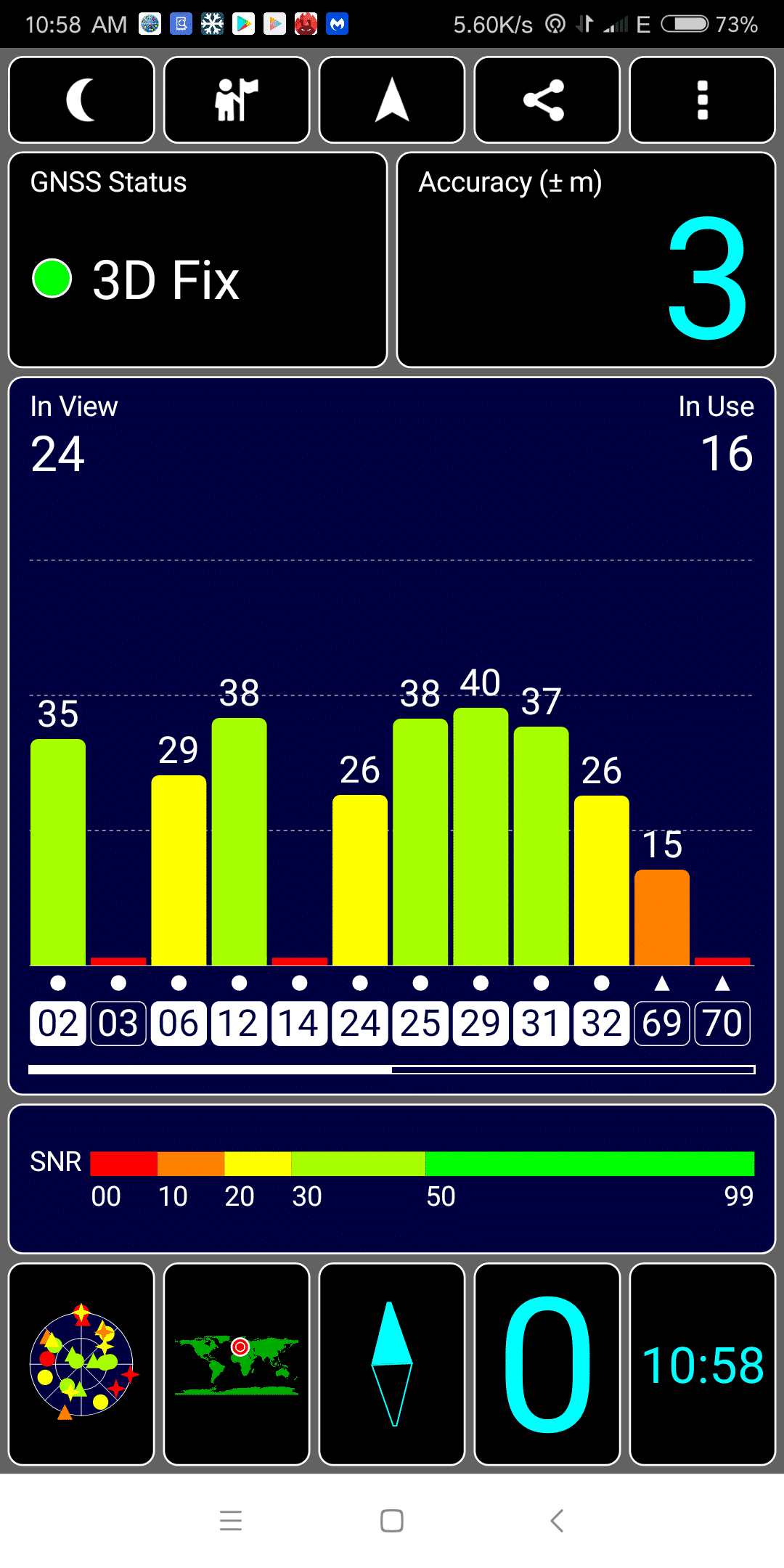Open the compass tile
784x1568 pixels.
[x=392, y=1364]
